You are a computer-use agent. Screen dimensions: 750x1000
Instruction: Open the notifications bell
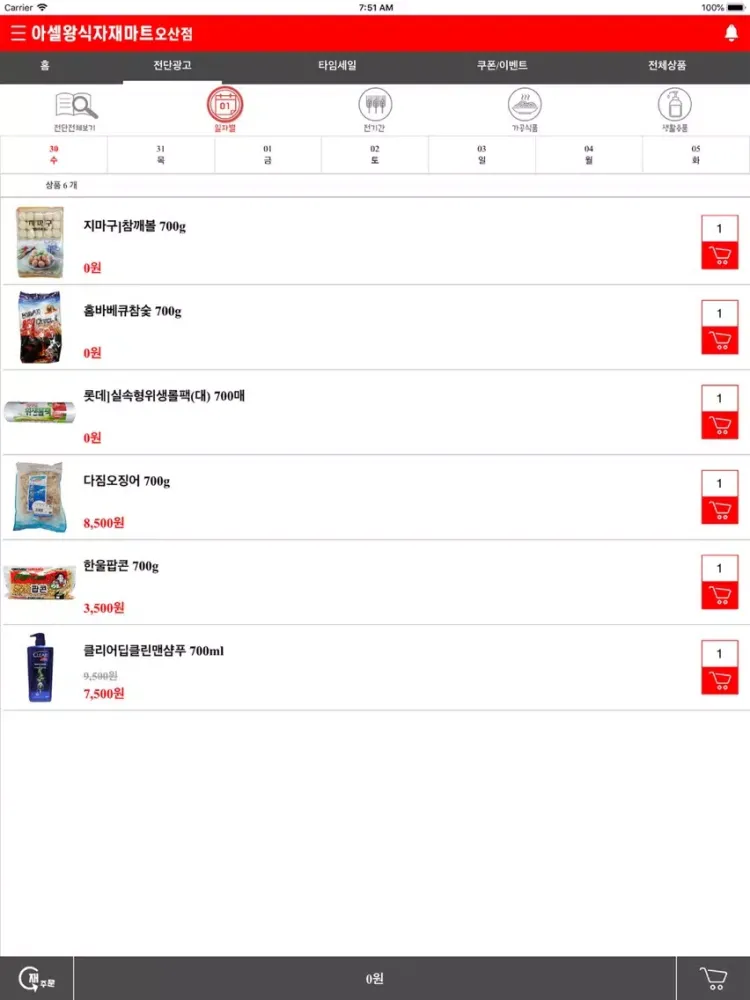pyautogui.click(x=731, y=33)
